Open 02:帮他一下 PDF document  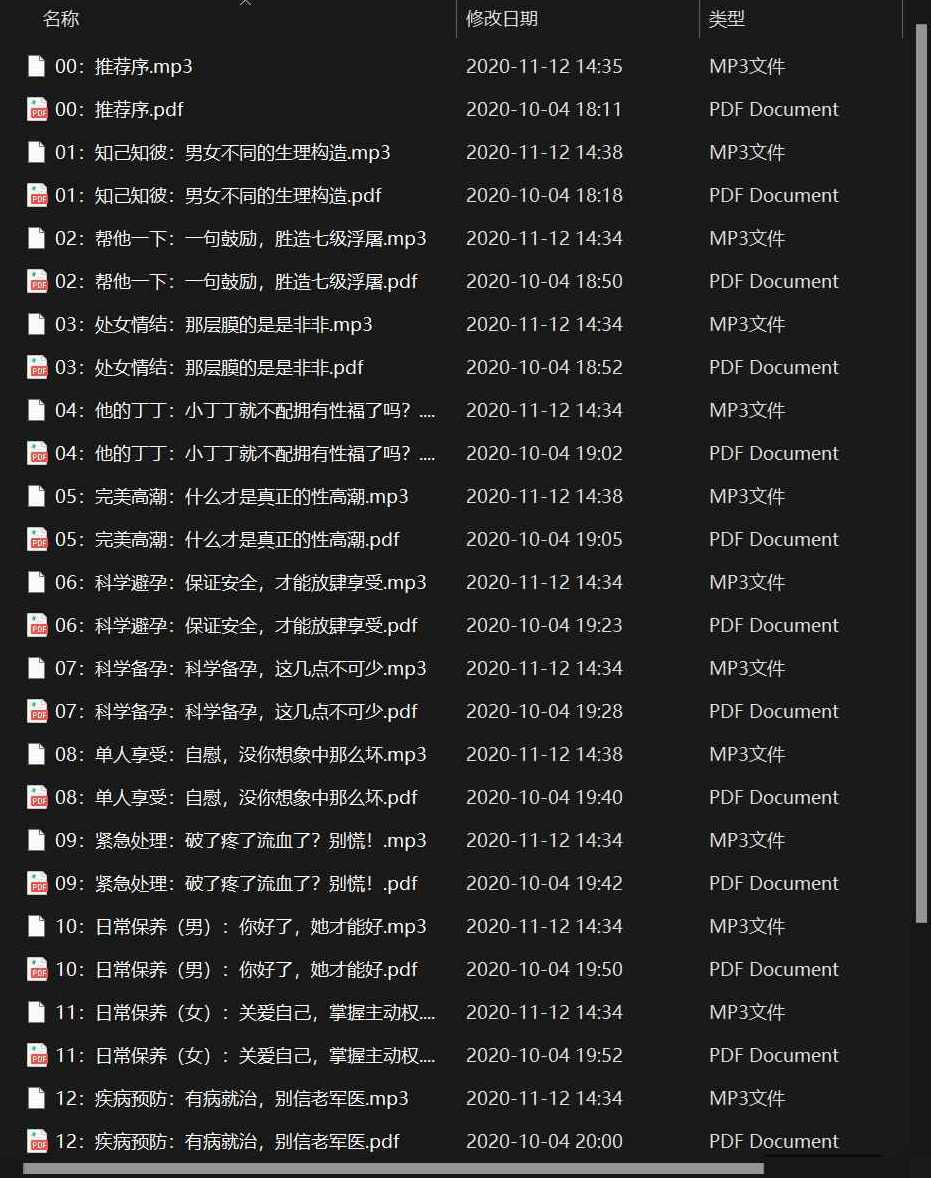pyautogui.click(x=236, y=282)
